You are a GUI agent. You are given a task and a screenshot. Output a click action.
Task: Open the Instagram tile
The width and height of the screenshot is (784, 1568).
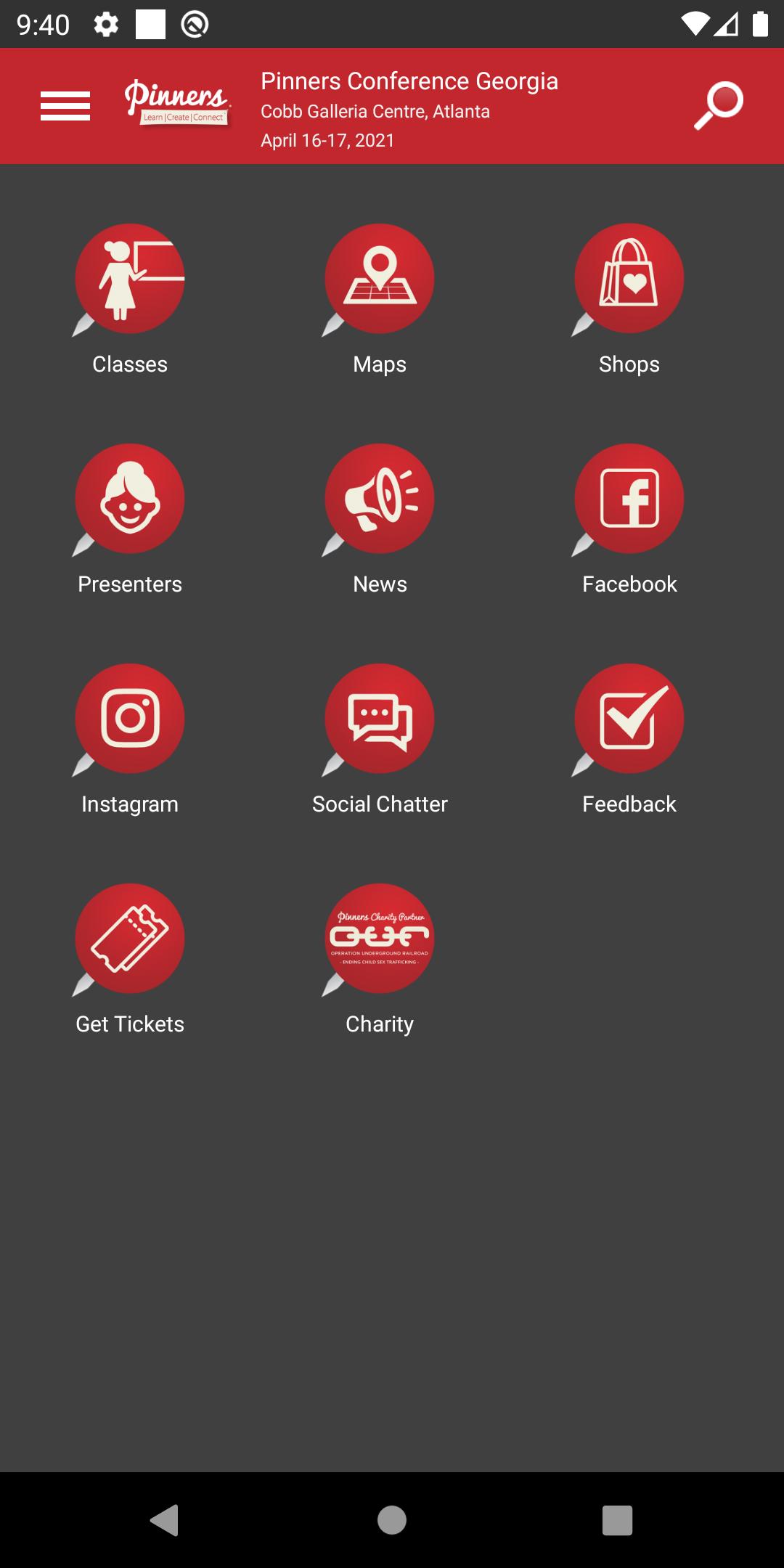130,719
